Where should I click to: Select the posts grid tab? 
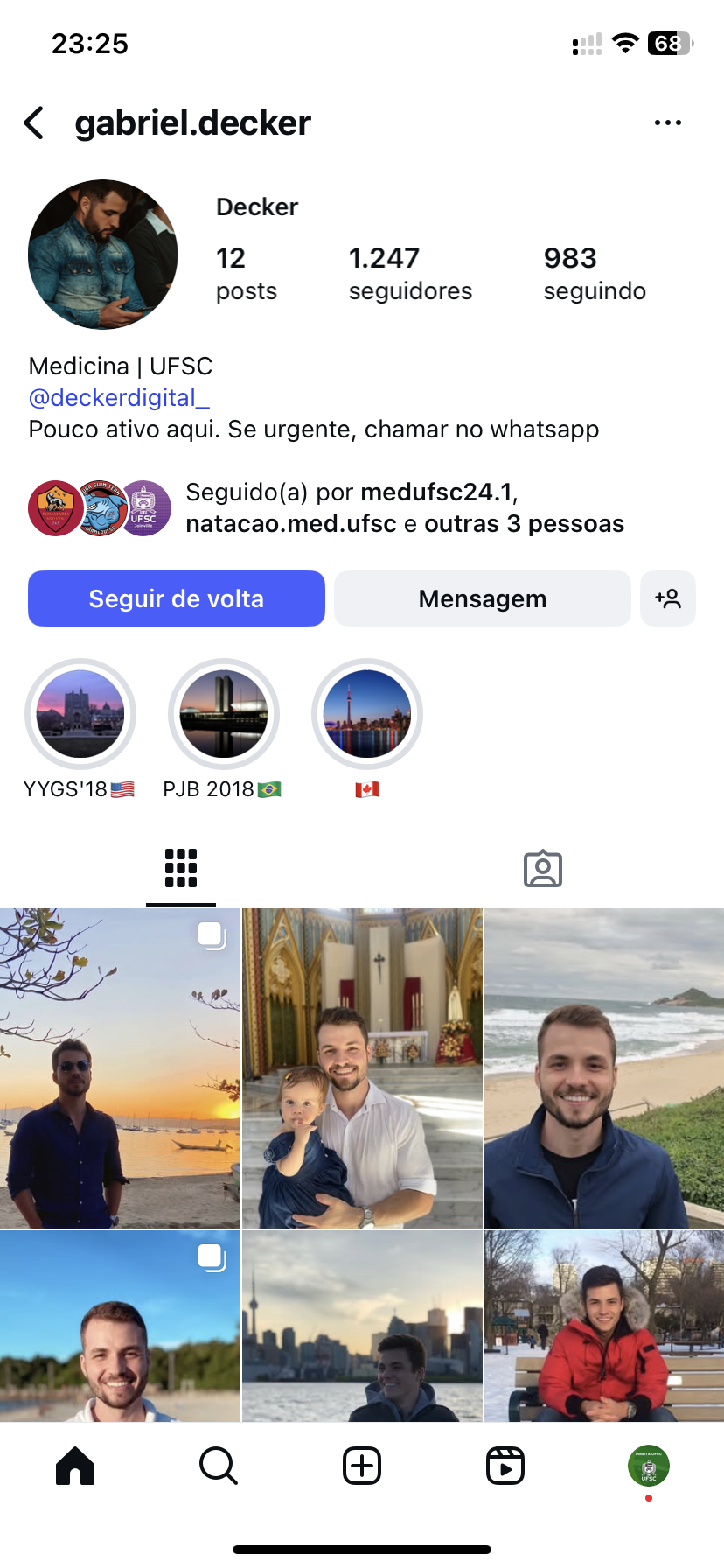(x=181, y=868)
